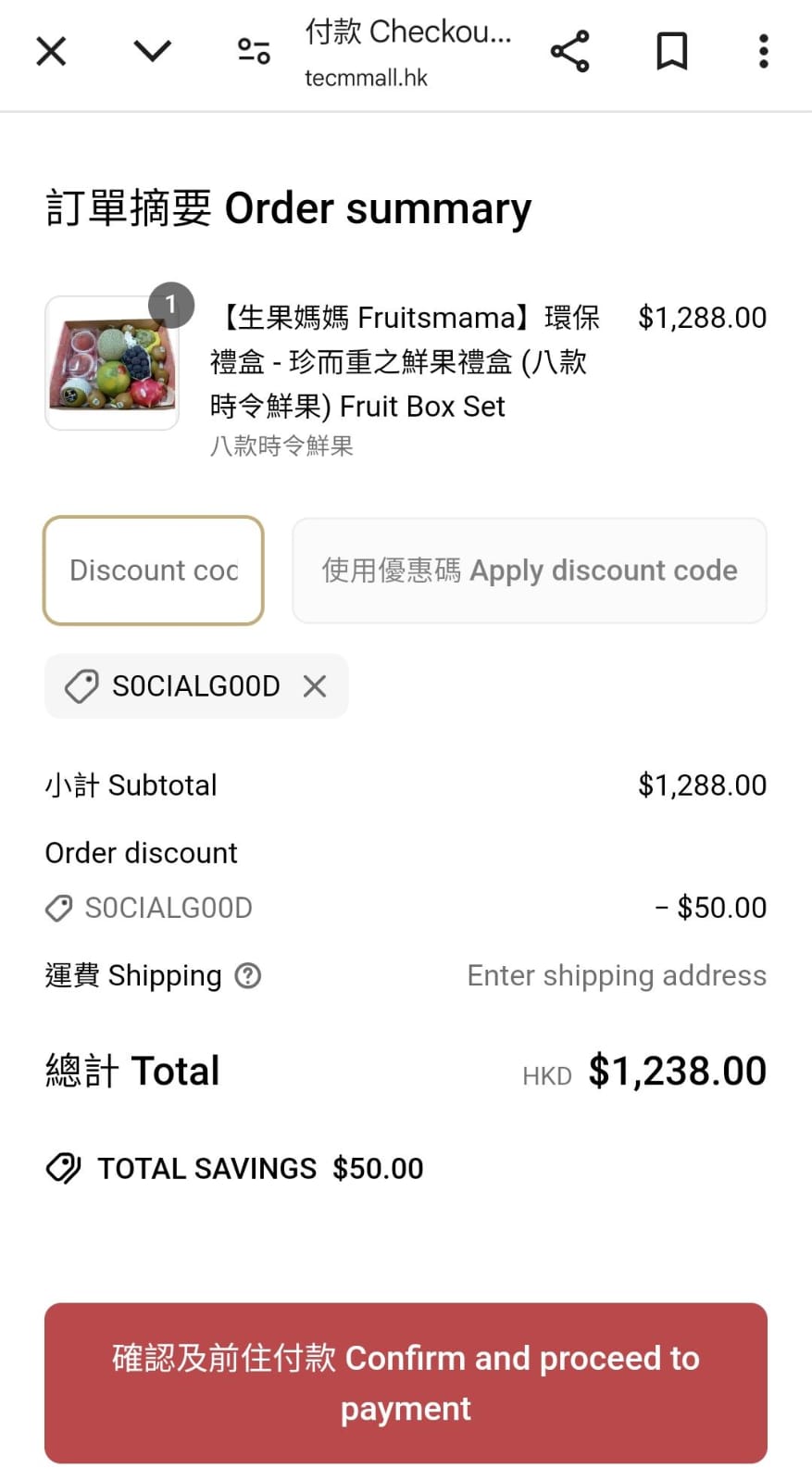The height and width of the screenshot is (1481, 812).
Task: Minimize the browser tab with the down chevron
Action: click(x=153, y=51)
